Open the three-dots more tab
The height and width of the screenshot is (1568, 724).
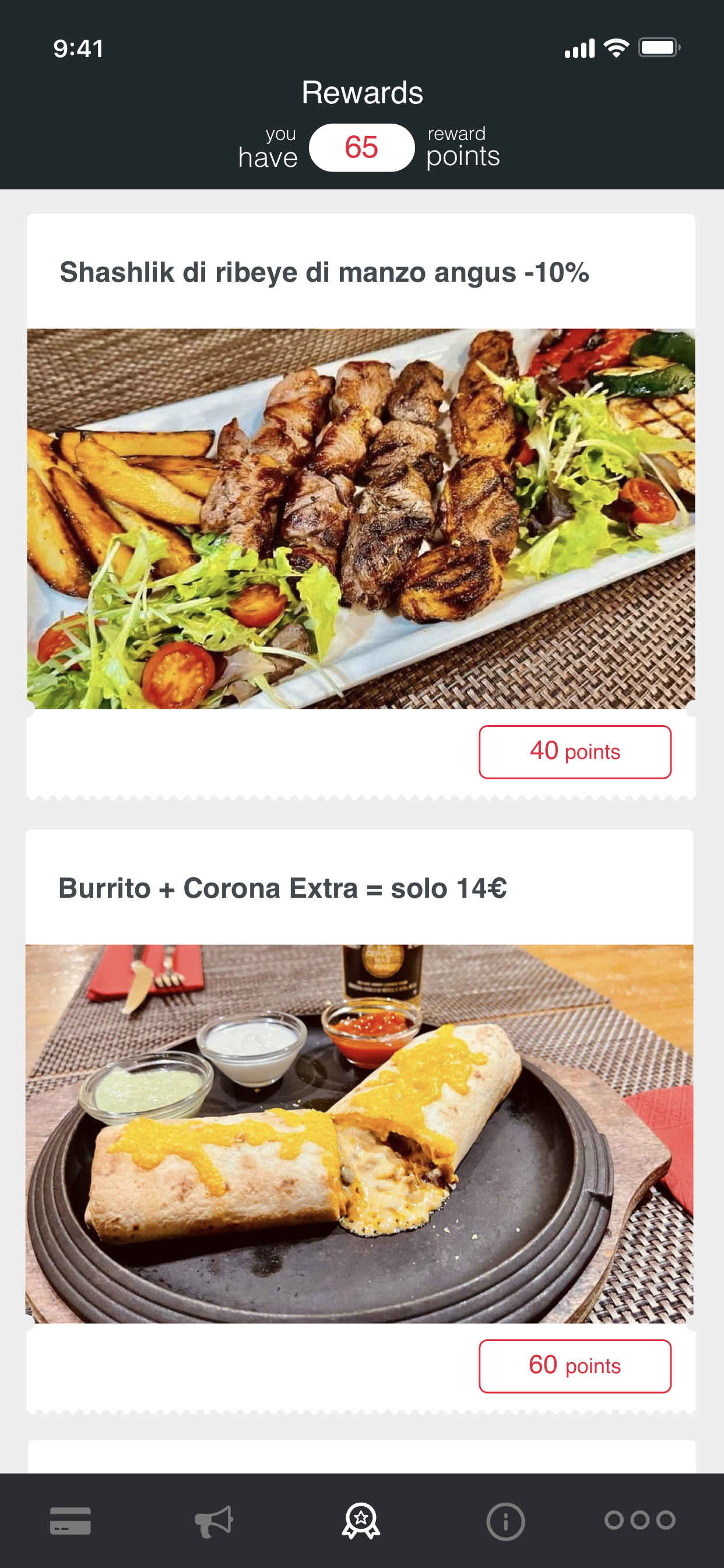639,1520
